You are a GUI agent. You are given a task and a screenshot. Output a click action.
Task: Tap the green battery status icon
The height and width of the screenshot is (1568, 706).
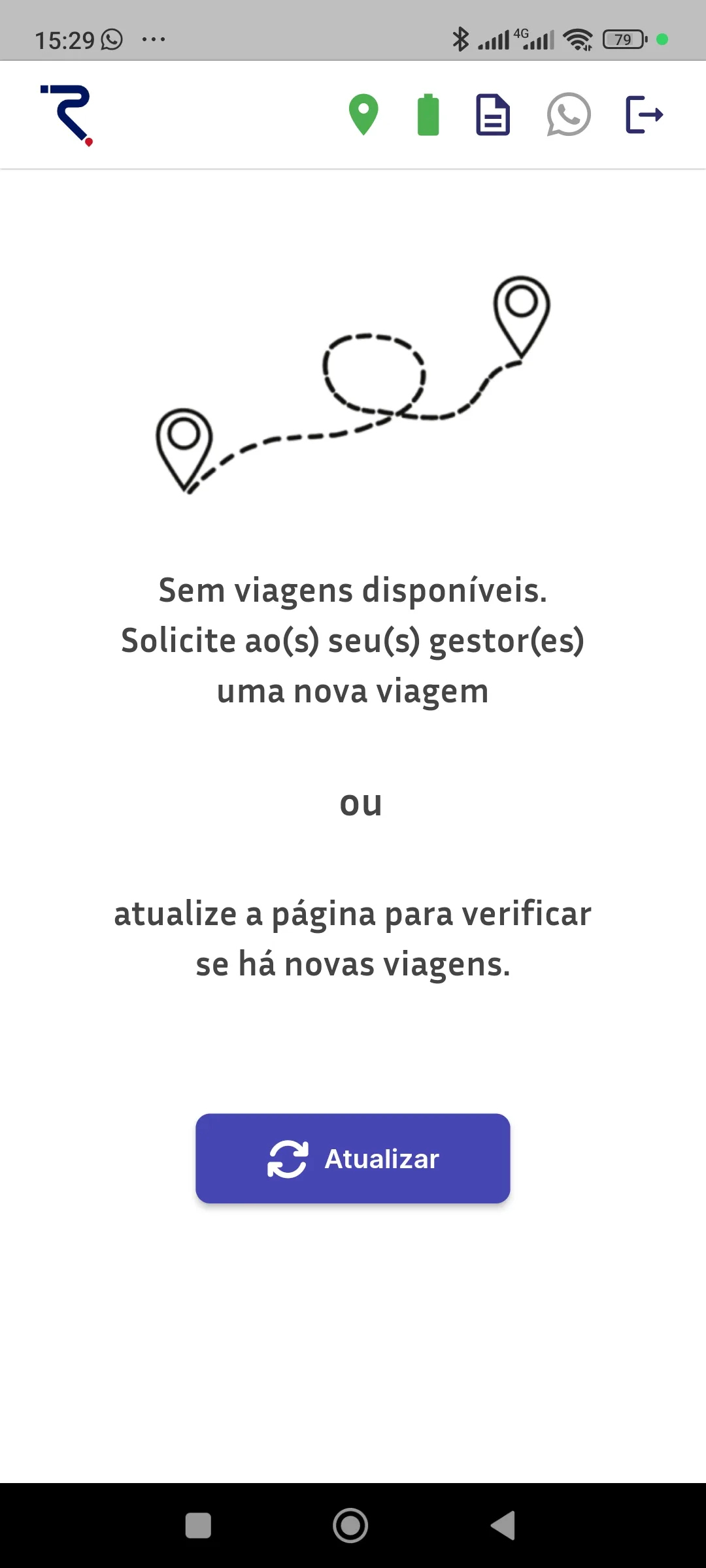(428, 115)
